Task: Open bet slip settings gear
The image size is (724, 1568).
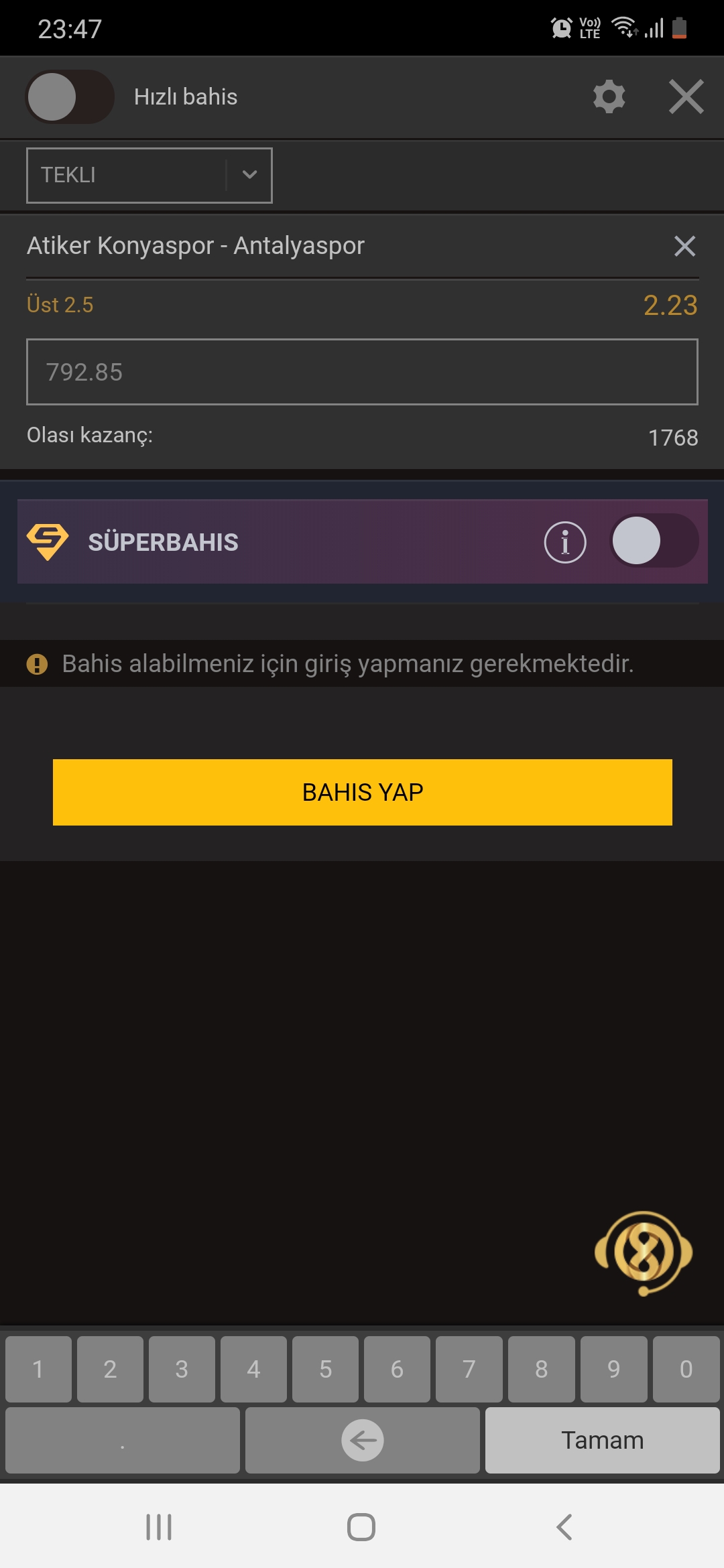Action: [x=609, y=97]
